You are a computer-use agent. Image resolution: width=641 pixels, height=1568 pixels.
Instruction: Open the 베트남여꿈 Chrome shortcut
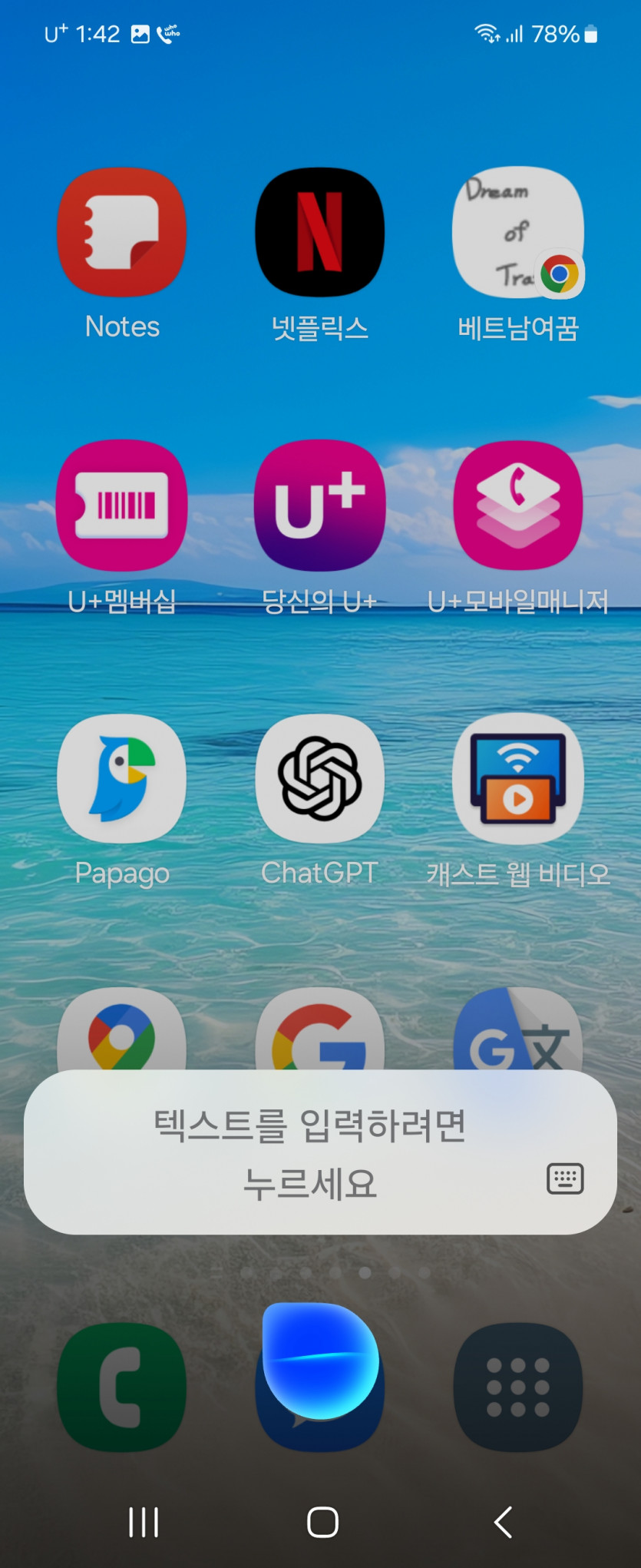518,233
